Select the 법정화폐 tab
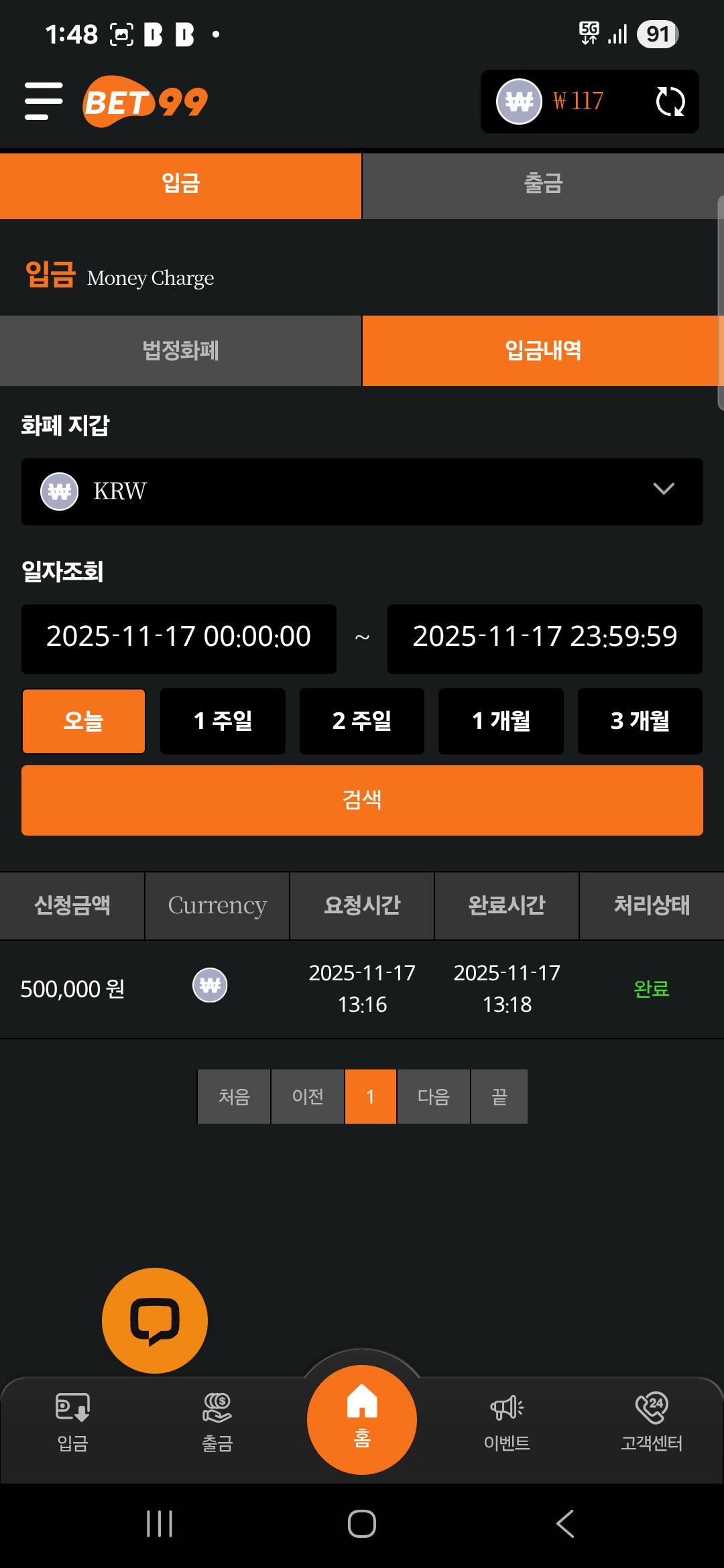Viewport: 724px width, 1568px height. pos(180,350)
